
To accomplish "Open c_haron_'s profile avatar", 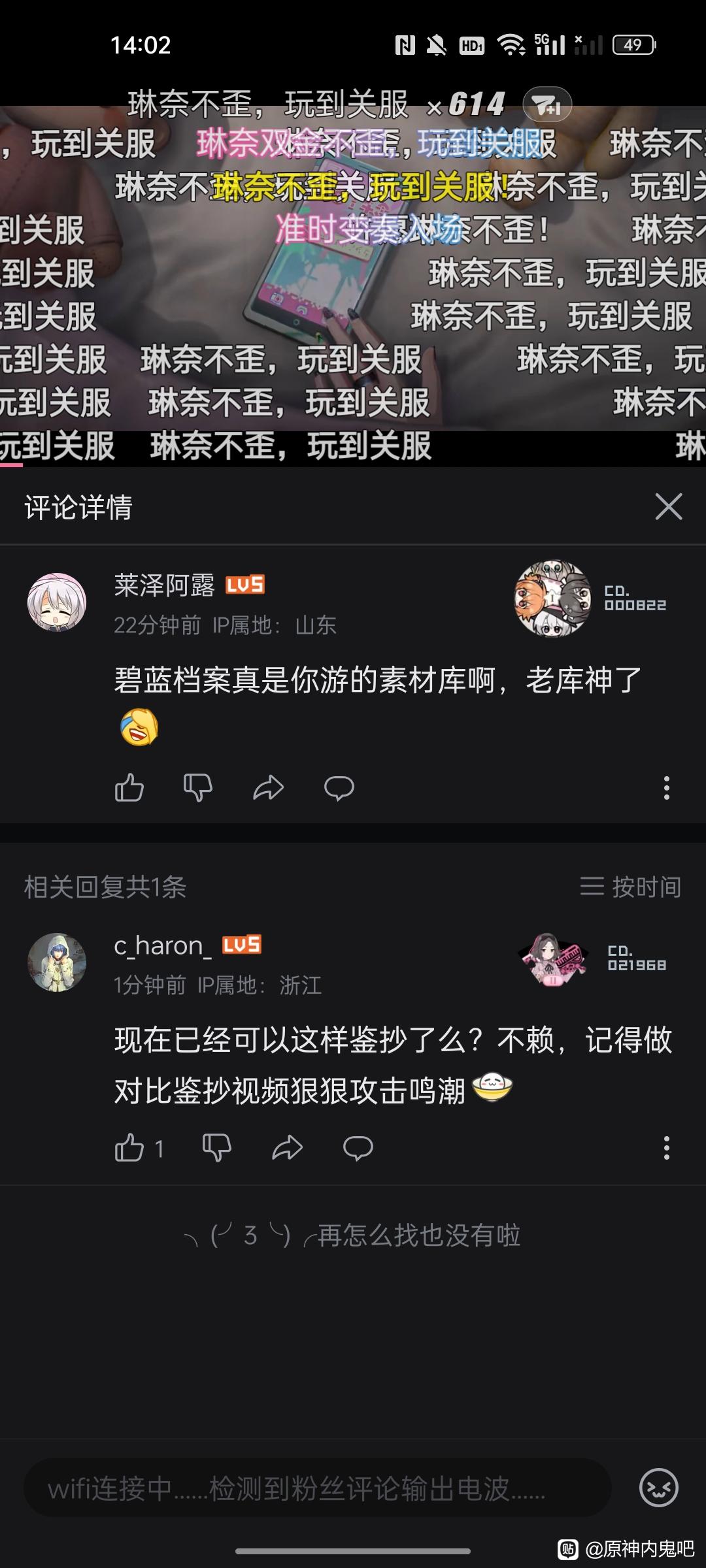I will pos(57,962).
